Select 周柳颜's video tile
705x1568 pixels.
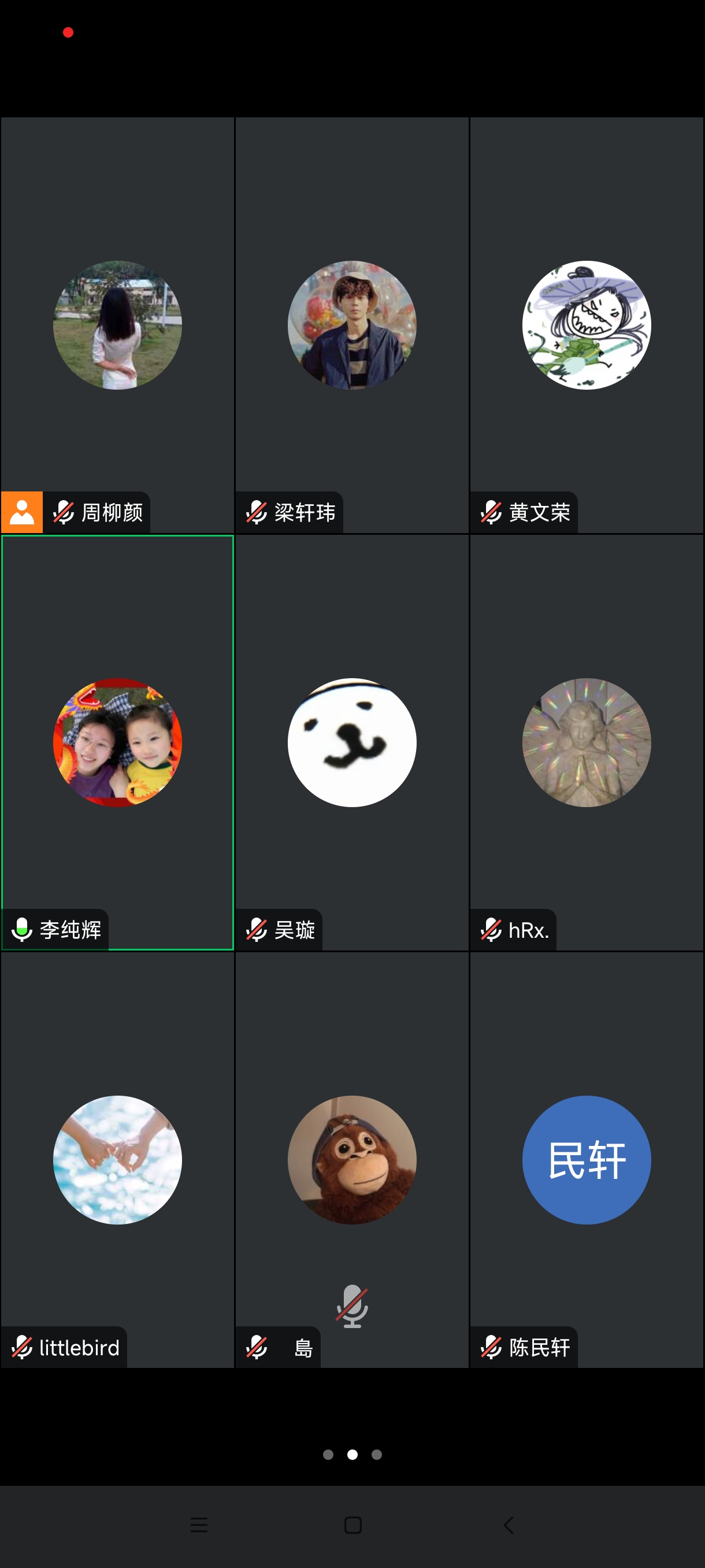(x=117, y=325)
